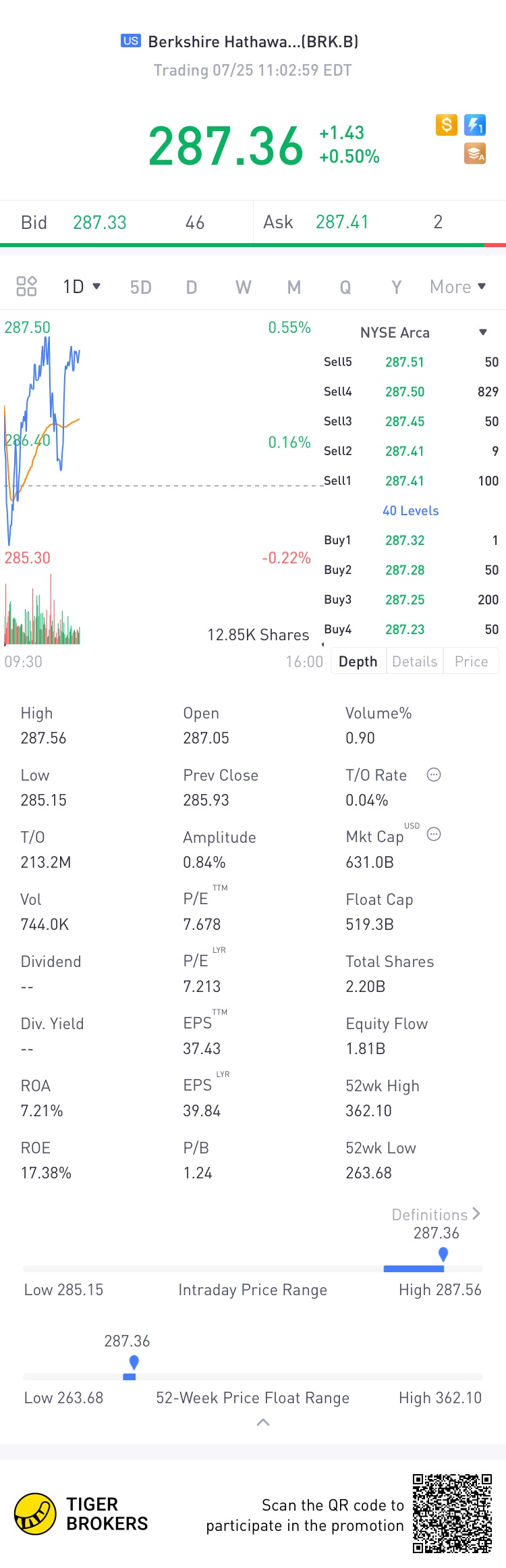Viewport: 506px width, 1568px height.
Task: Tap the info icon beside Mkt Cap
Action: click(434, 834)
